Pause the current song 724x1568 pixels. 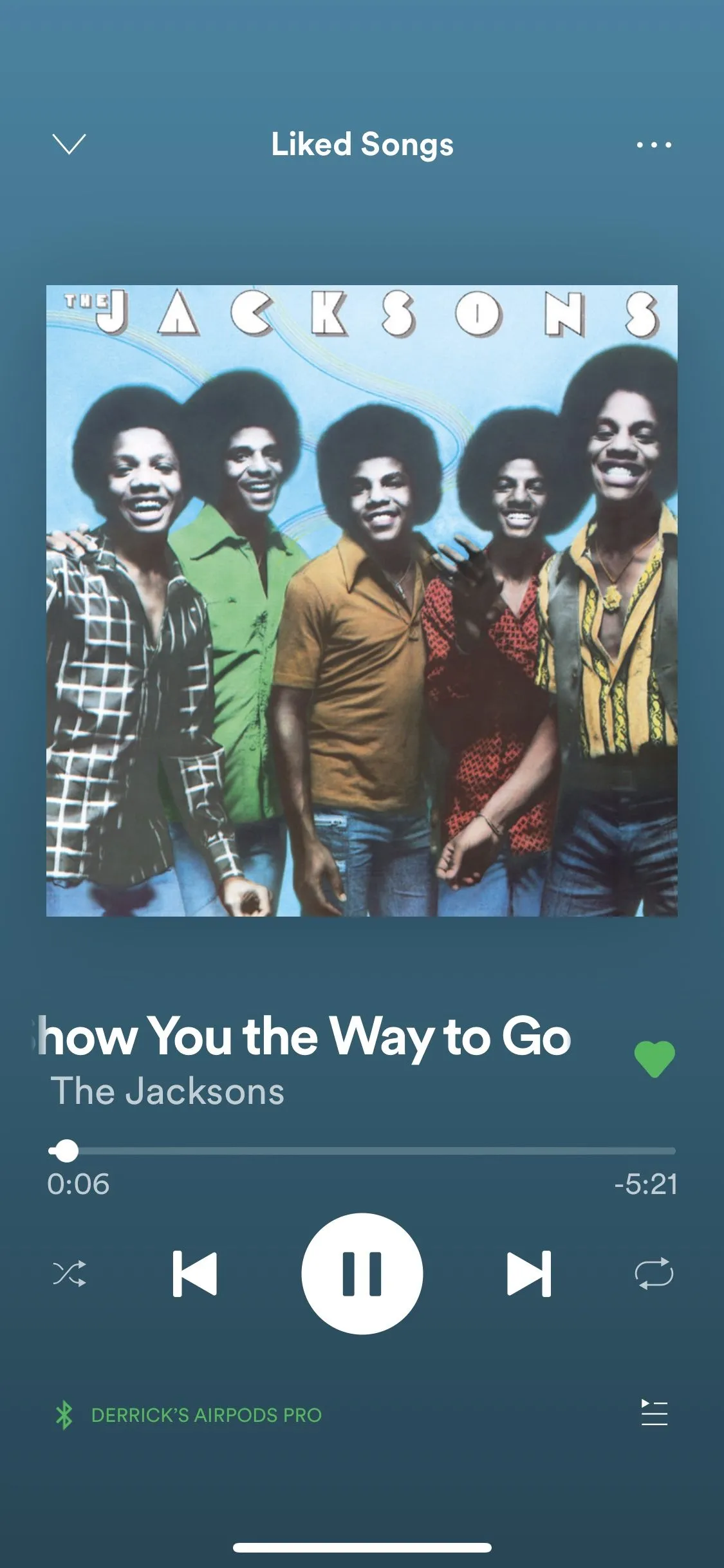362,1274
